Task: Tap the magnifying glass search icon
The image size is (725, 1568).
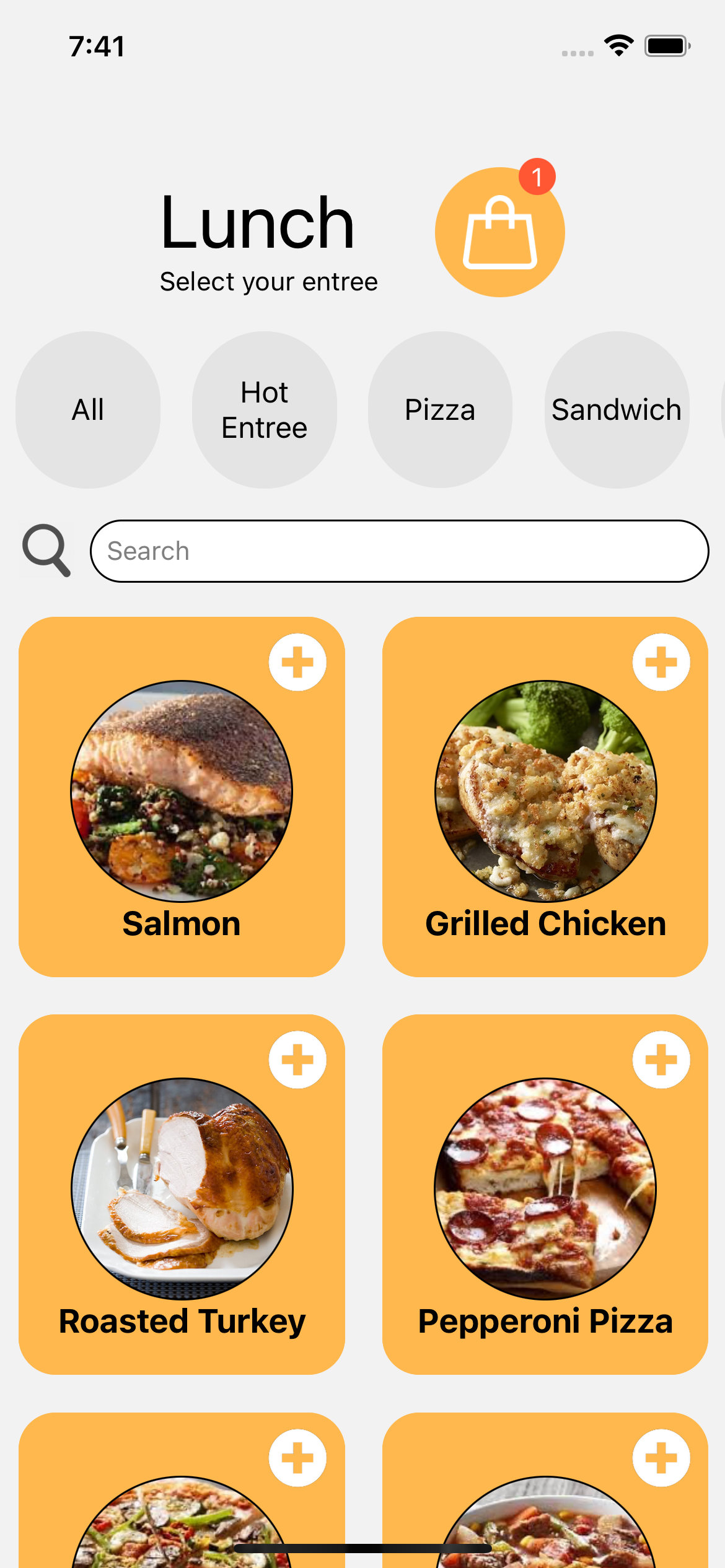Action: [x=46, y=551]
